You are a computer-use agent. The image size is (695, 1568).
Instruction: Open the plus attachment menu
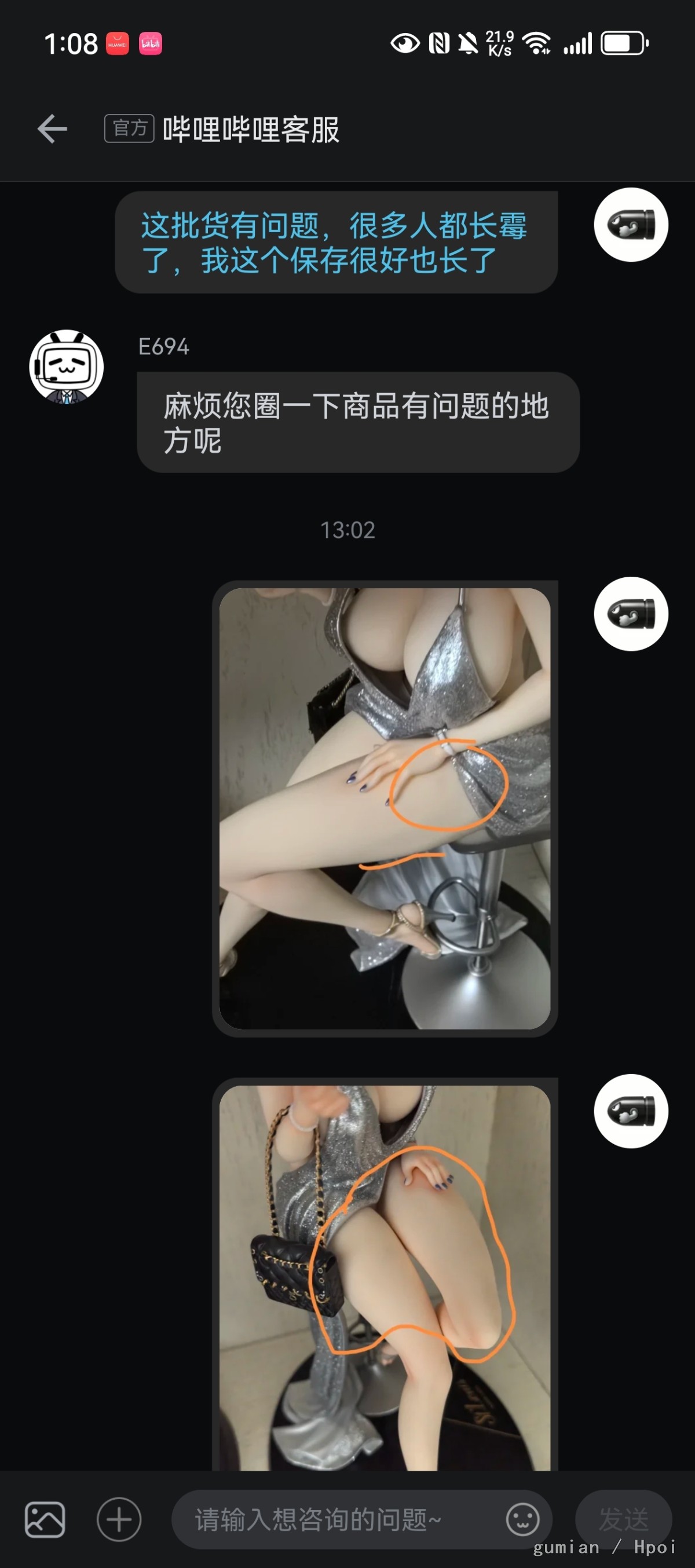(x=119, y=1520)
